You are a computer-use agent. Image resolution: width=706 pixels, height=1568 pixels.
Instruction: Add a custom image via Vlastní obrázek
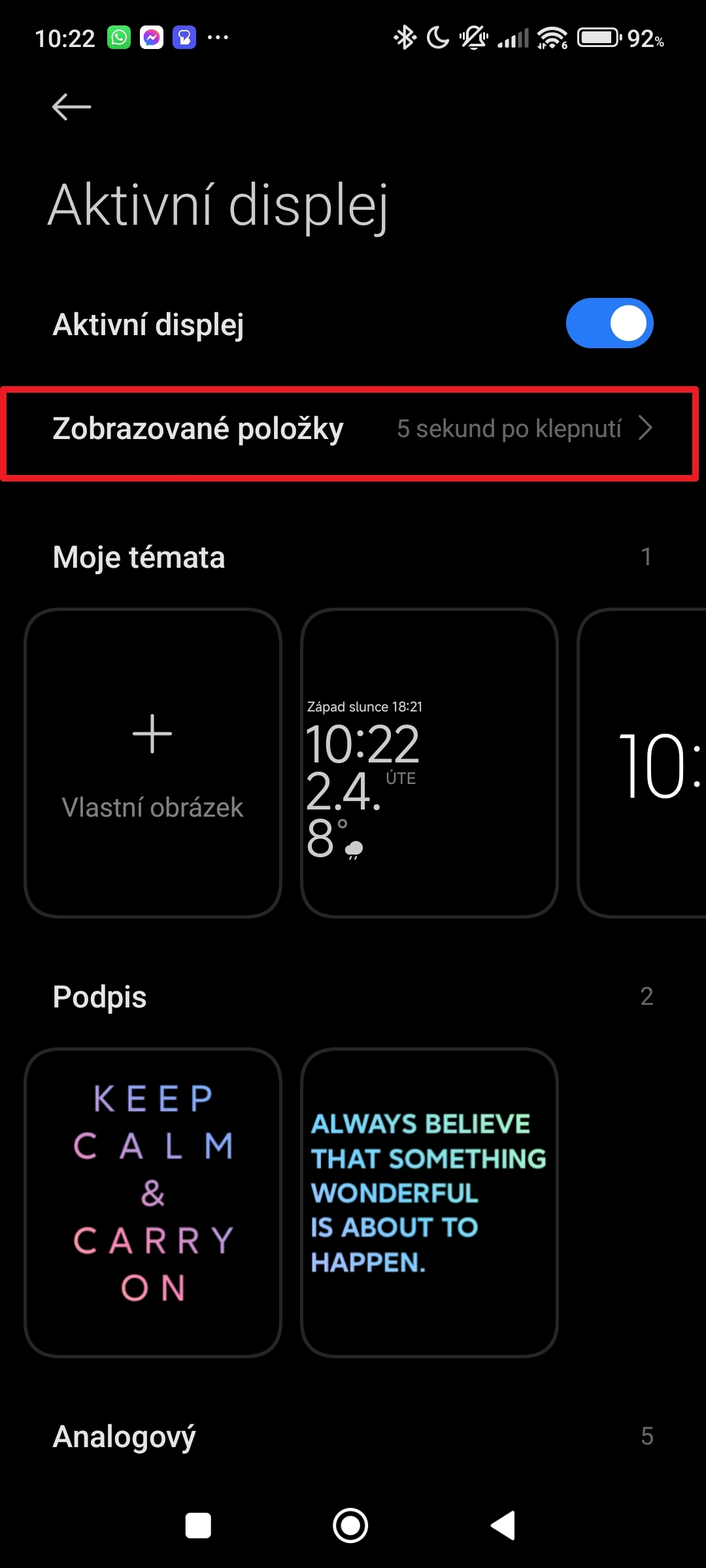pos(153,763)
